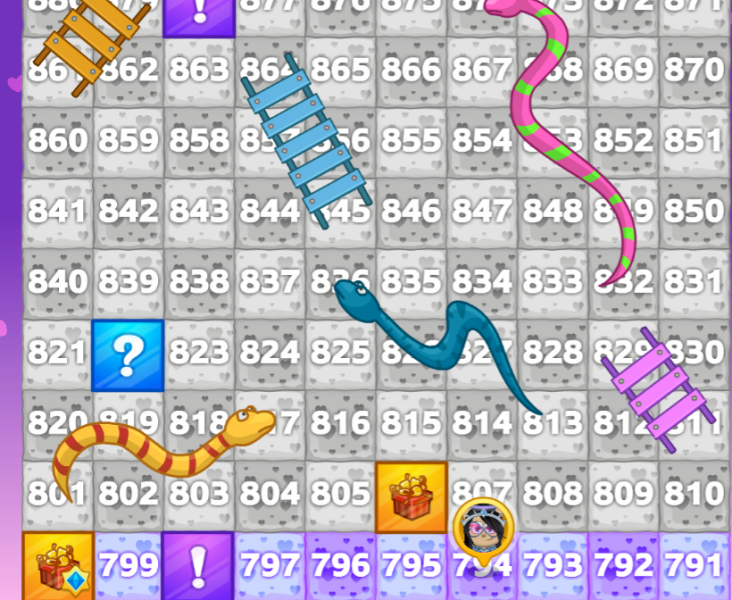Tap the blue question mark tile
This screenshot has width=732, height=600.
coord(127,355)
